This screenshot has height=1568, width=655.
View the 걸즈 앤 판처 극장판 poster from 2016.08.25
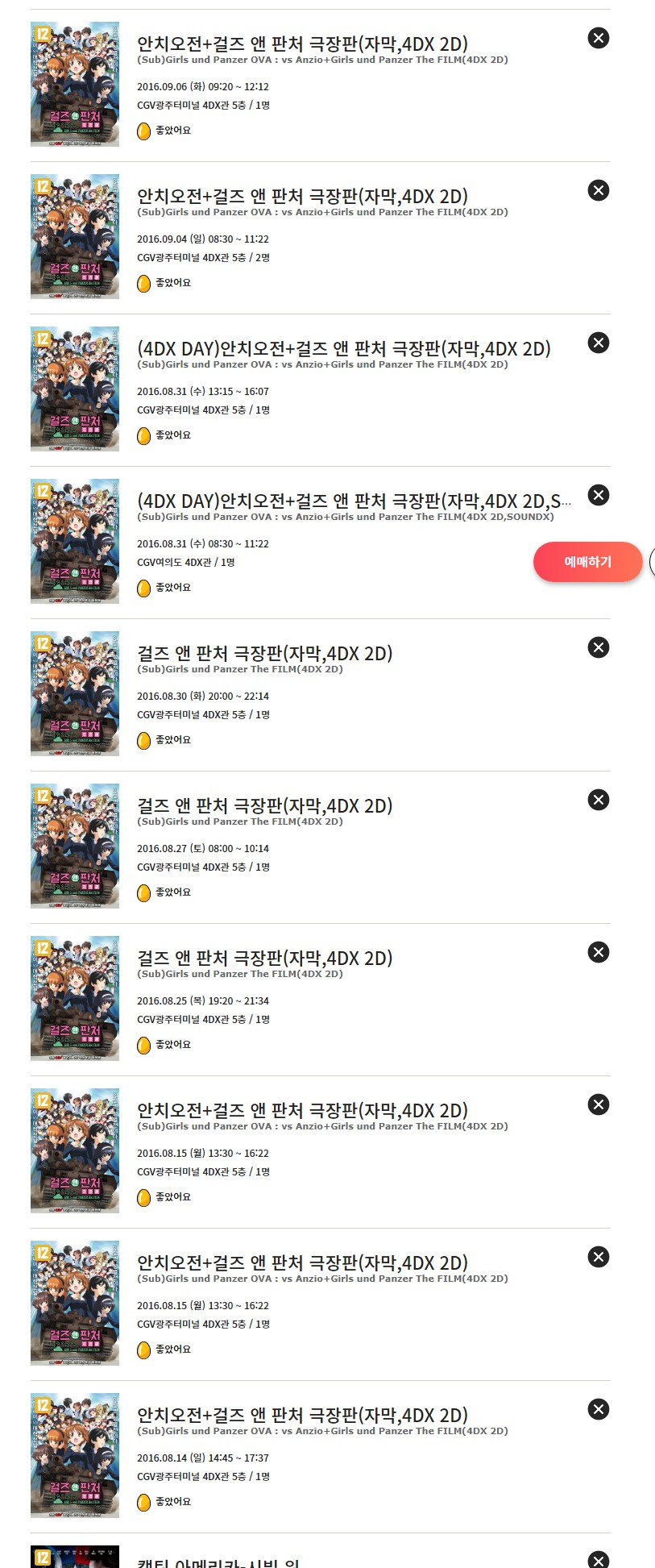(x=75, y=998)
